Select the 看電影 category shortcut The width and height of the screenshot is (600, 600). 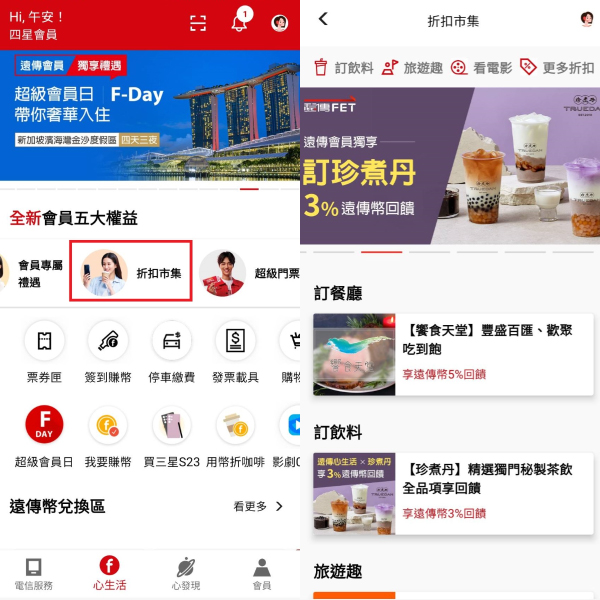coord(481,68)
